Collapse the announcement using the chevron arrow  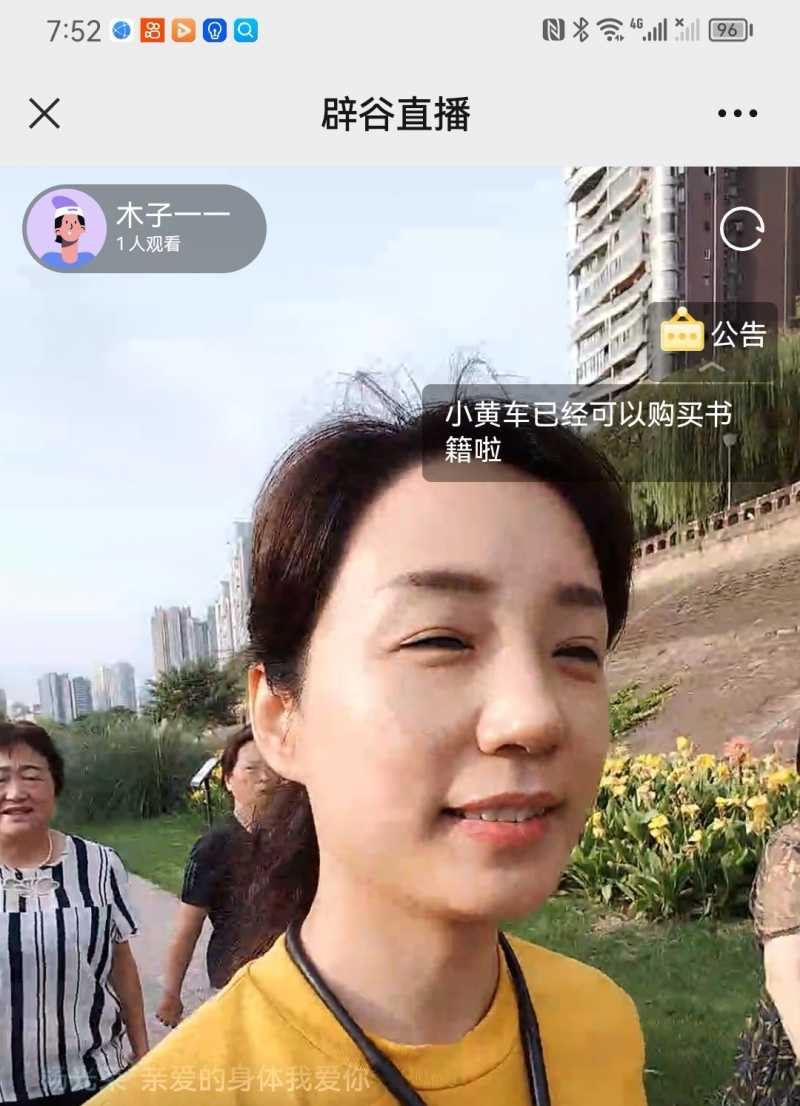tap(714, 367)
